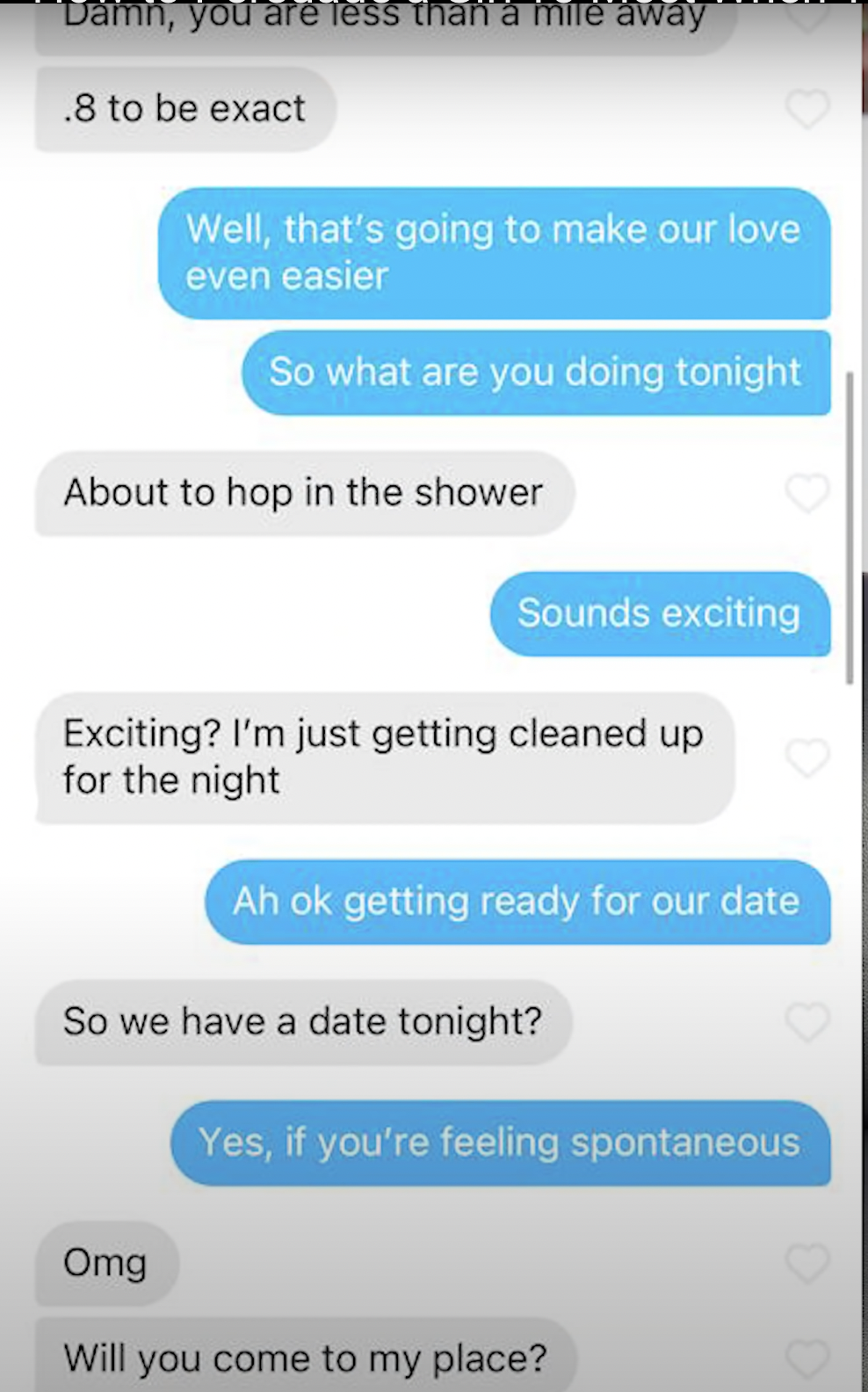Tap heart beside "So we have a date tonight?"
Viewport: 868px width, 1392px height.
[x=807, y=1022]
